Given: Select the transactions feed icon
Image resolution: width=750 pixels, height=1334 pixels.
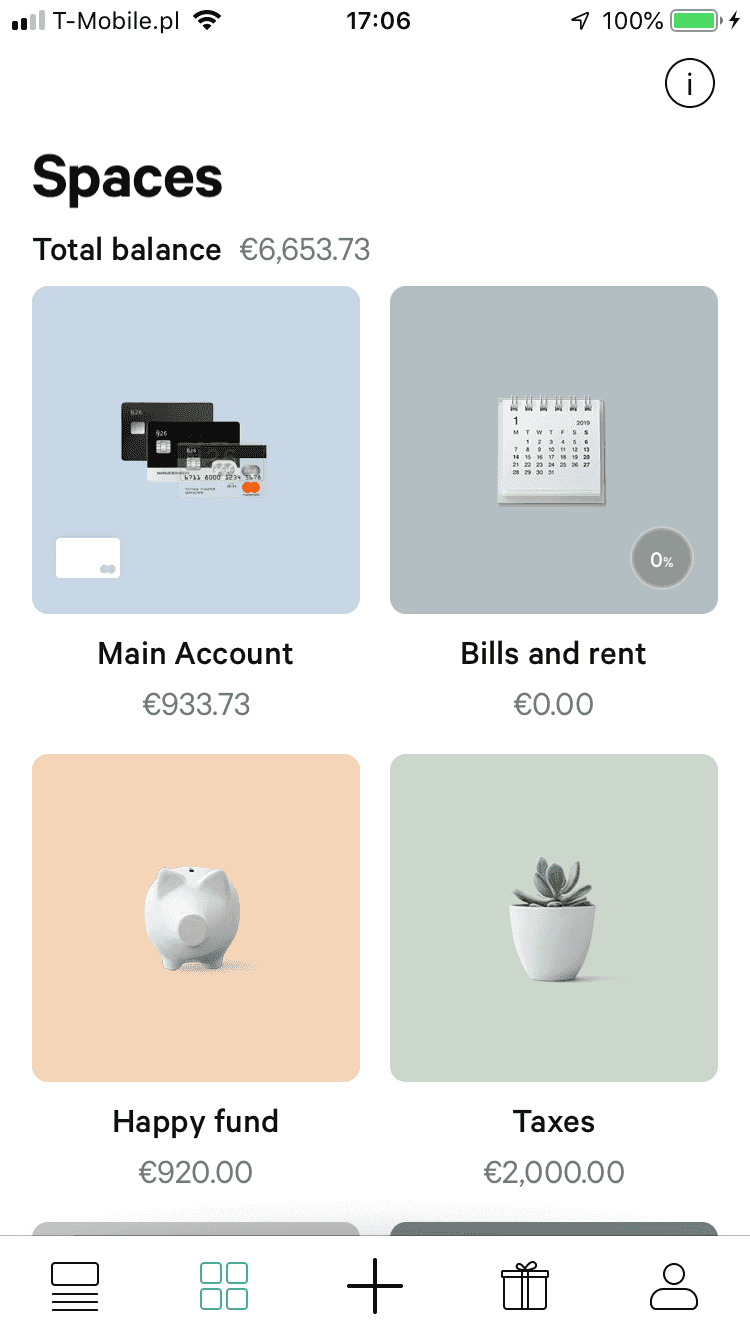Looking at the screenshot, I should click(x=74, y=1287).
